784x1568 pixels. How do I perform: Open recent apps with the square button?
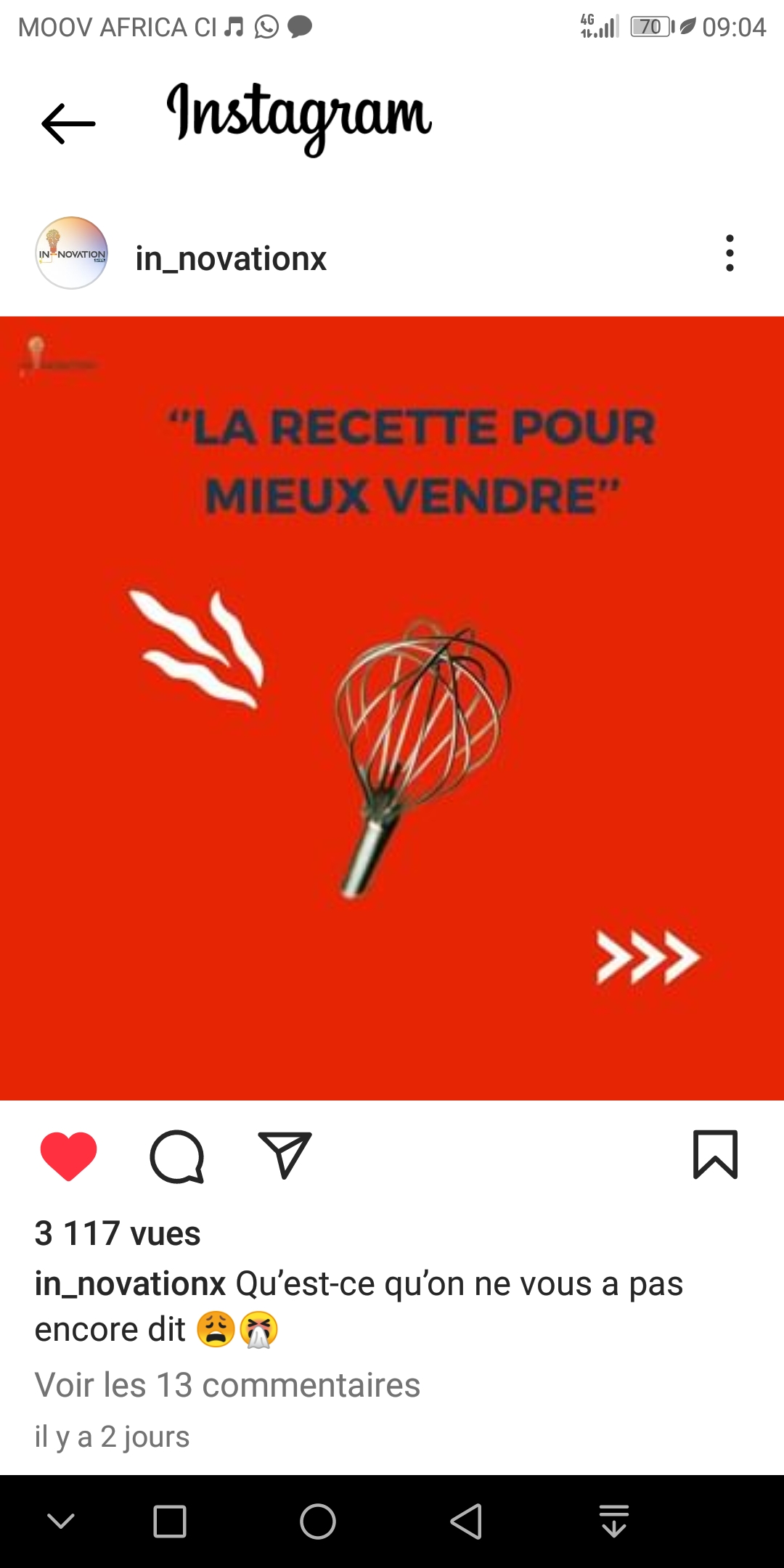(170, 1522)
